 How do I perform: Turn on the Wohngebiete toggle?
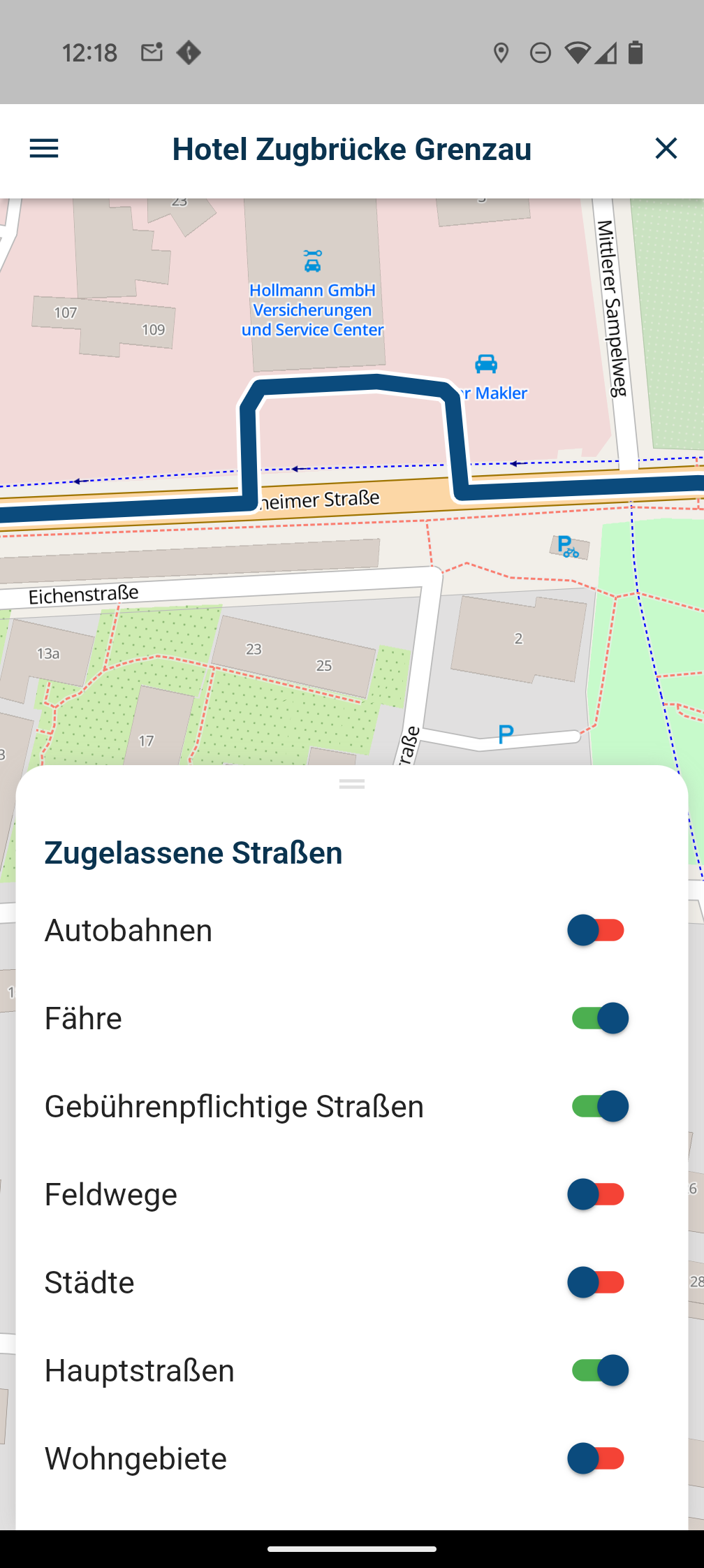(x=596, y=1458)
